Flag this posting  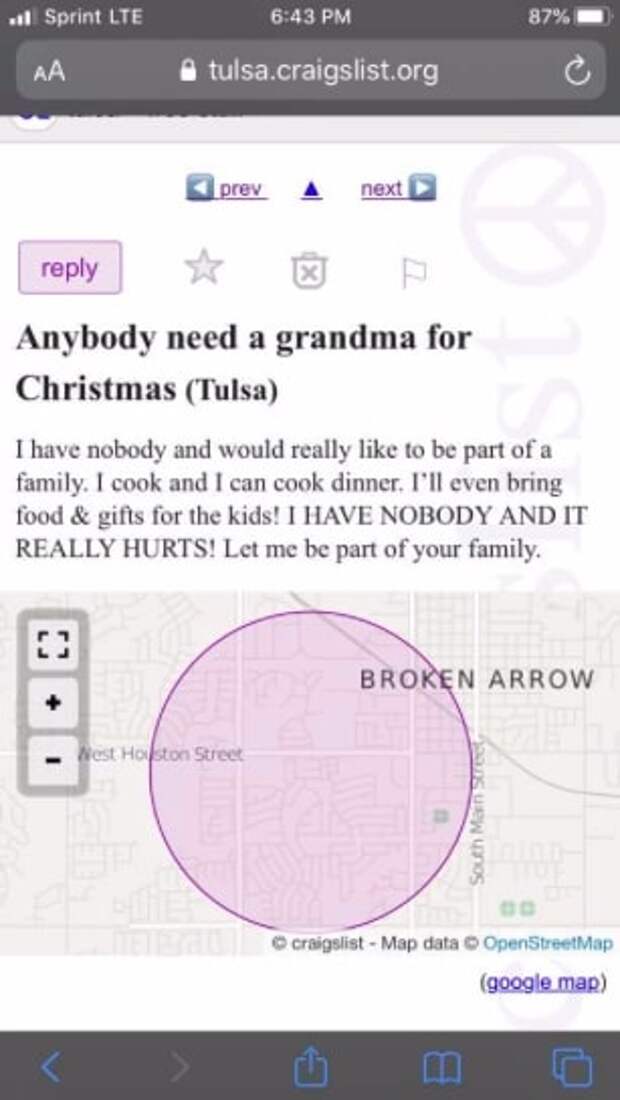[x=413, y=272]
